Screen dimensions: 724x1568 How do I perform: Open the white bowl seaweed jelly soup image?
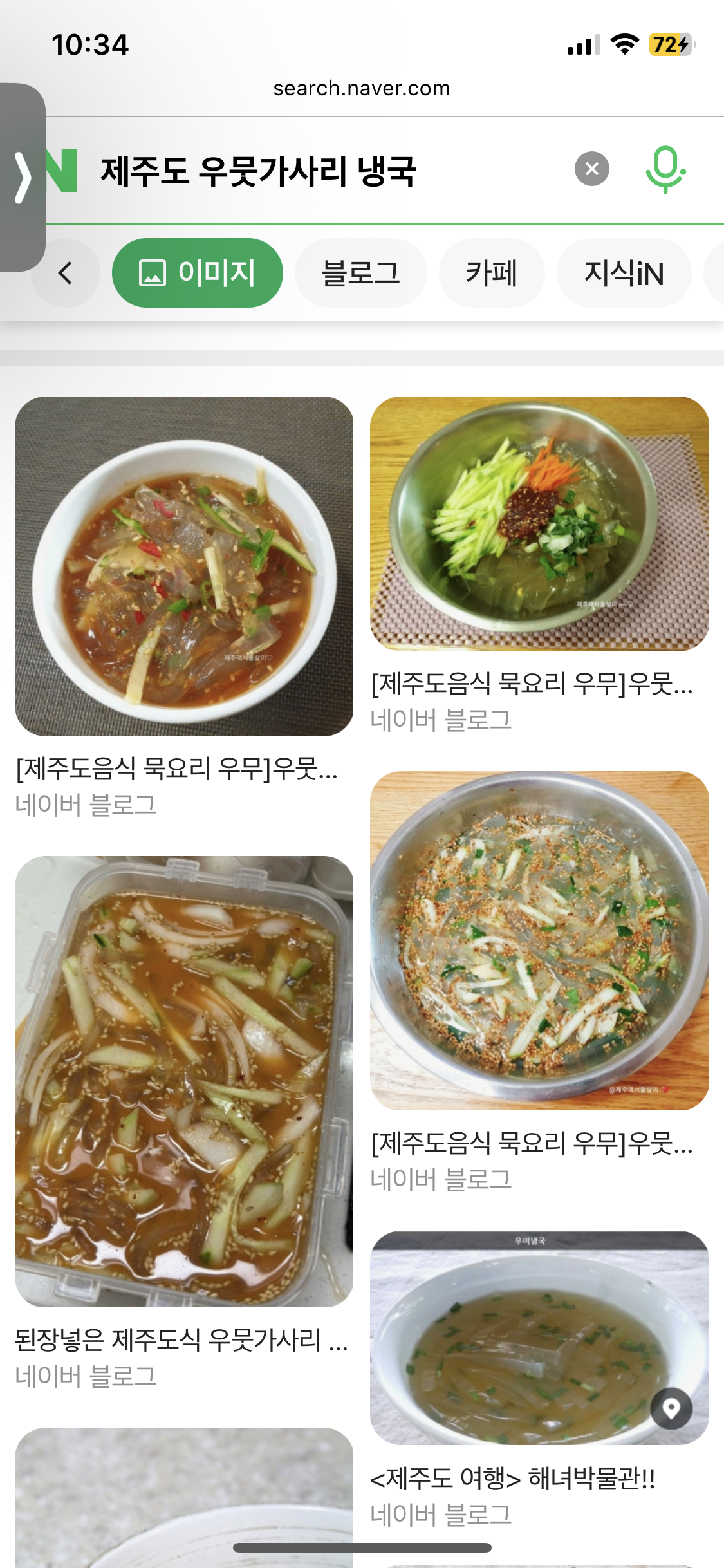coord(184,566)
